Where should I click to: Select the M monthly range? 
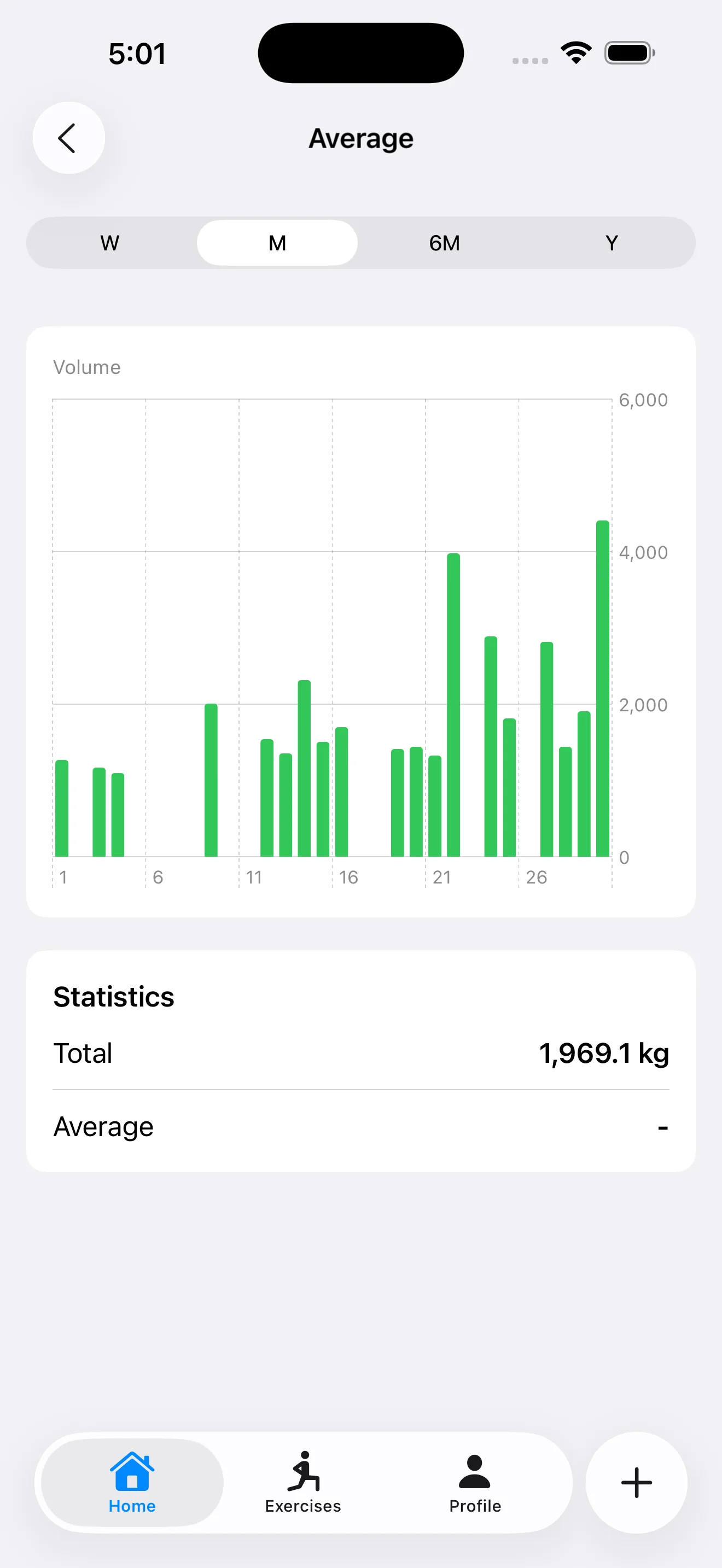277,243
